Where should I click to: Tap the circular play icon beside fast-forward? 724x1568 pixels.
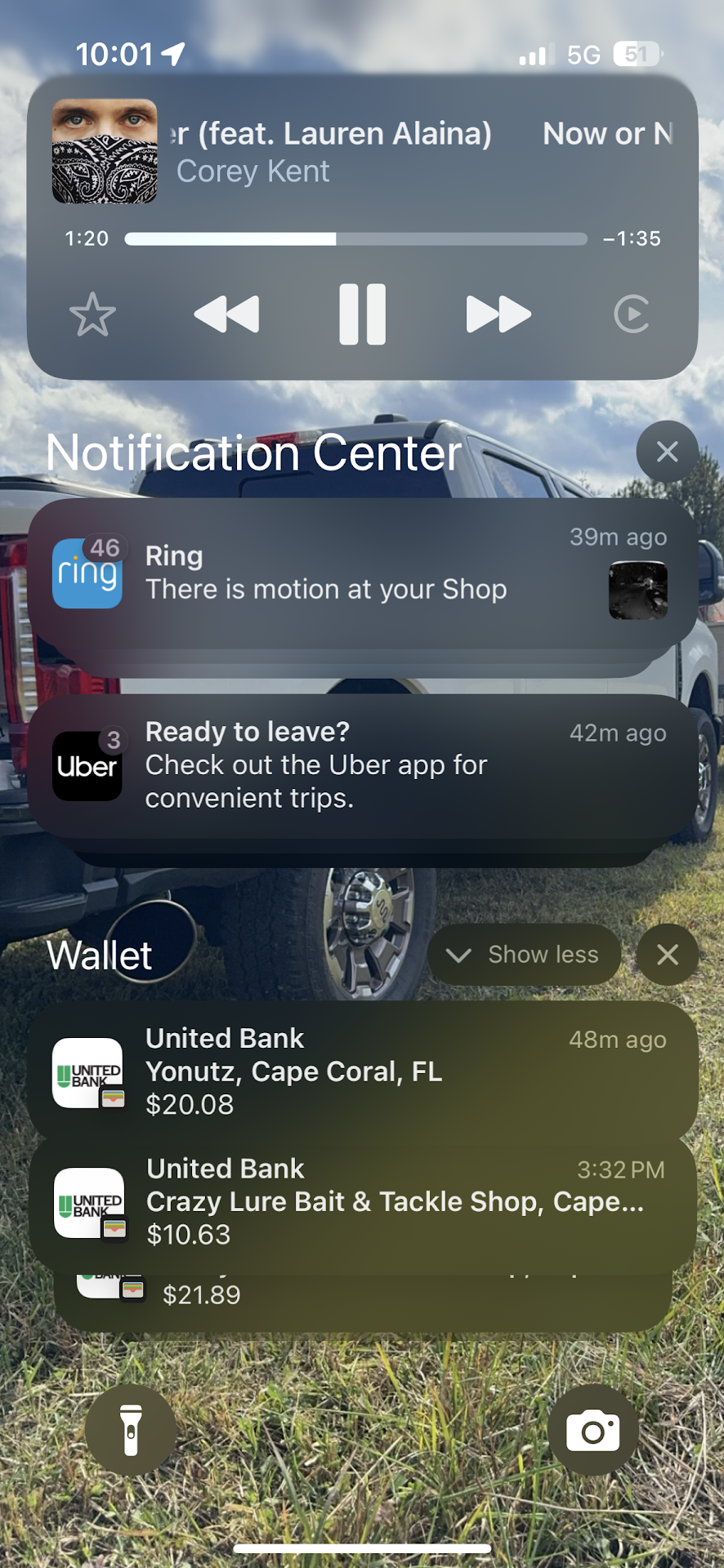(x=631, y=314)
